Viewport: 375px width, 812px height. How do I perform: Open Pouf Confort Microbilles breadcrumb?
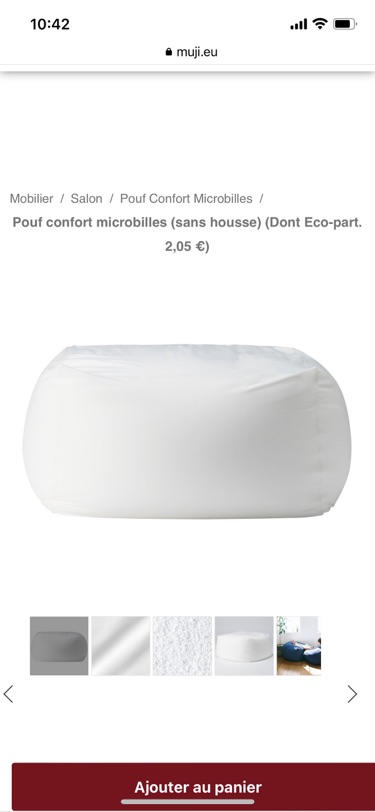[x=186, y=198]
